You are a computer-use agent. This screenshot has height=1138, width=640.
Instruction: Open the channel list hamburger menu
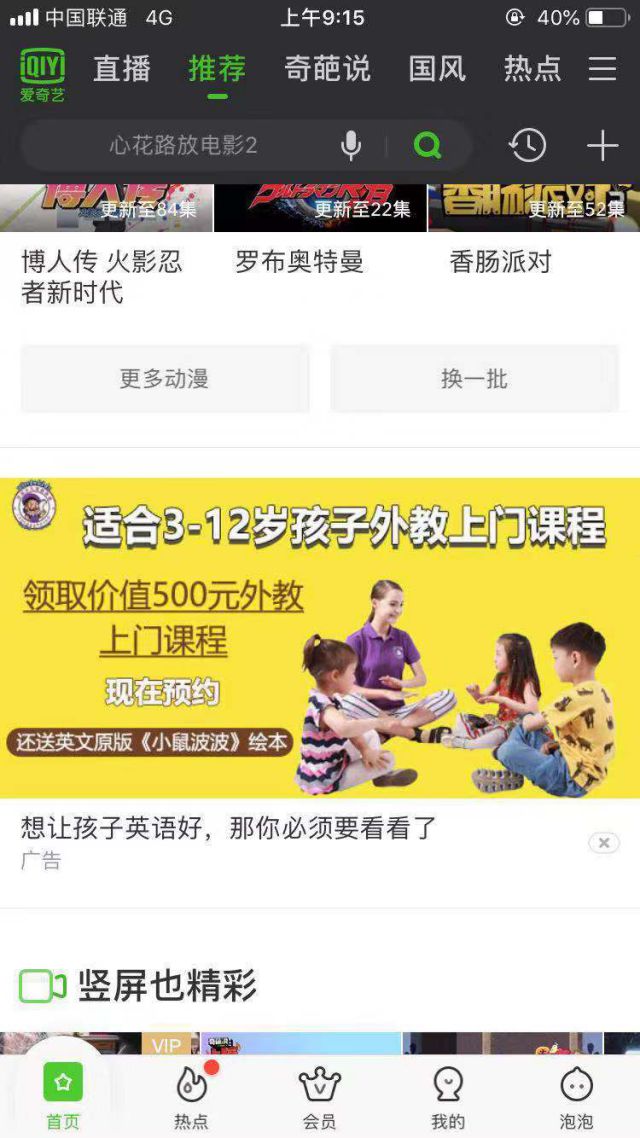(602, 69)
